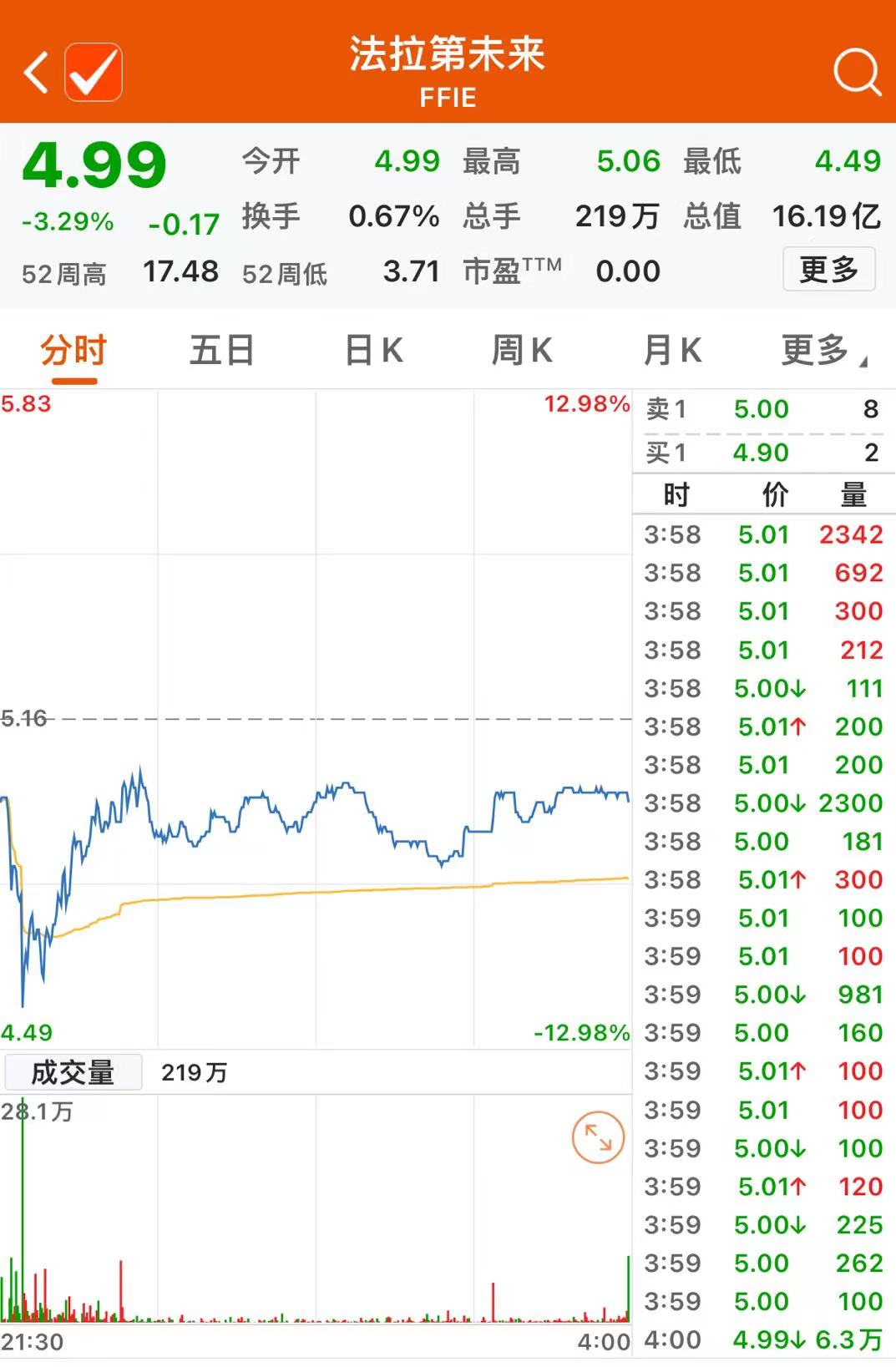Switch to the 日K tab
Image resolution: width=896 pixels, height=1367 pixels.
coord(373,351)
